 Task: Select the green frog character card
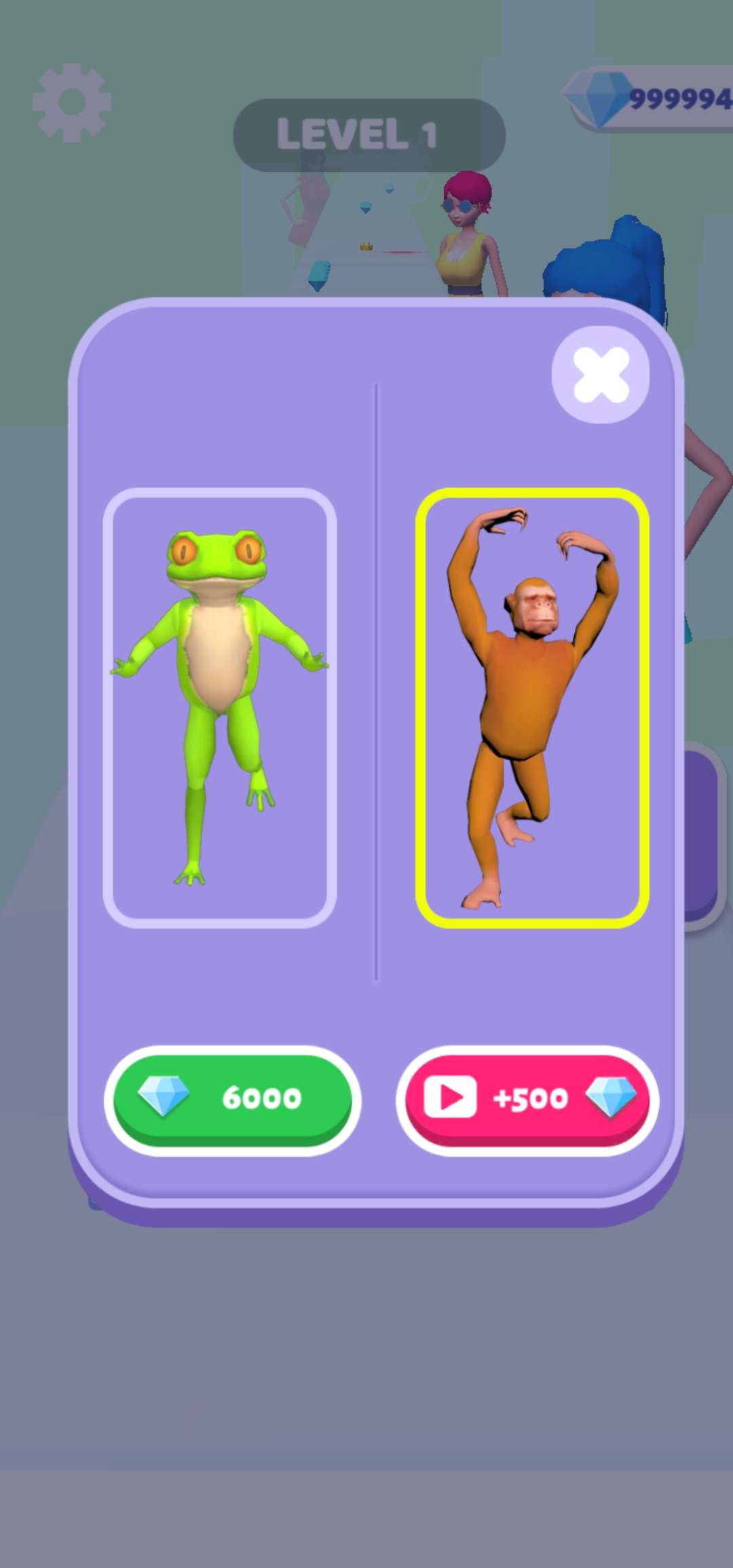pyautogui.click(x=220, y=707)
